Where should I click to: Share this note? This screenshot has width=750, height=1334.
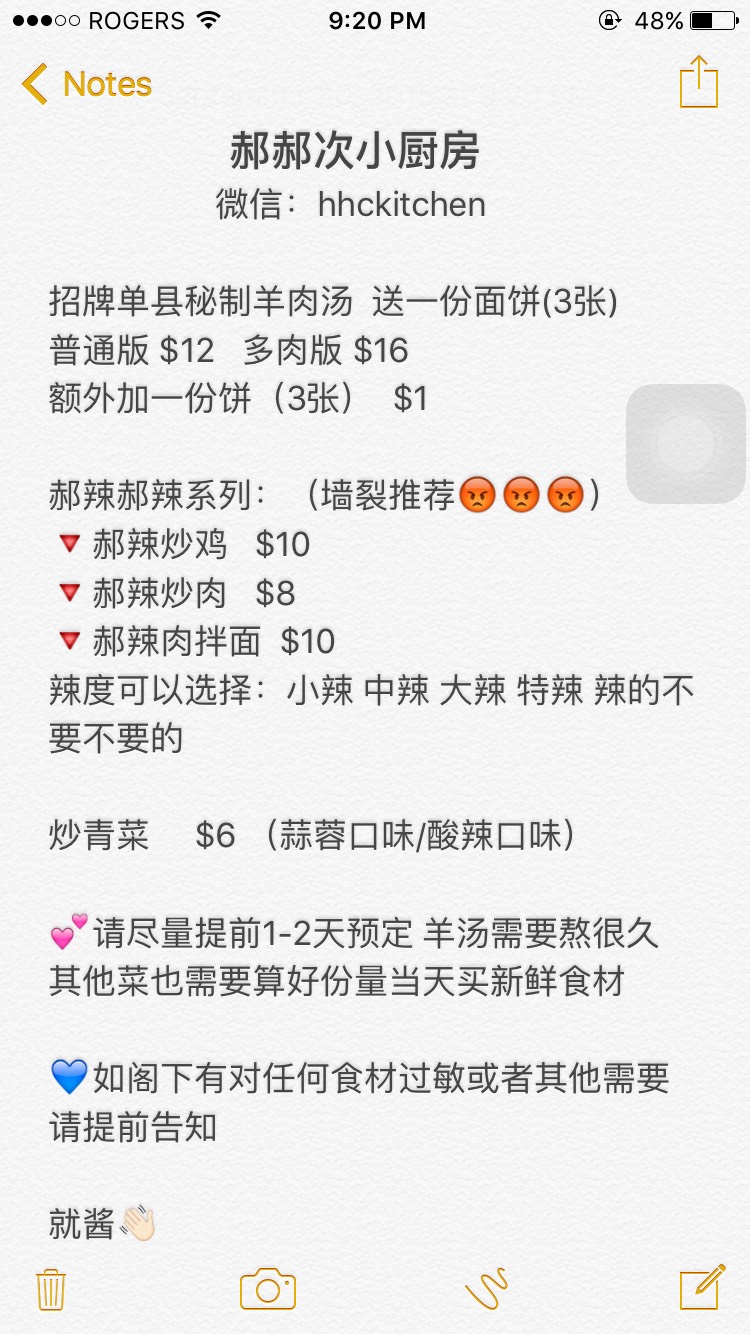(x=699, y=82)
